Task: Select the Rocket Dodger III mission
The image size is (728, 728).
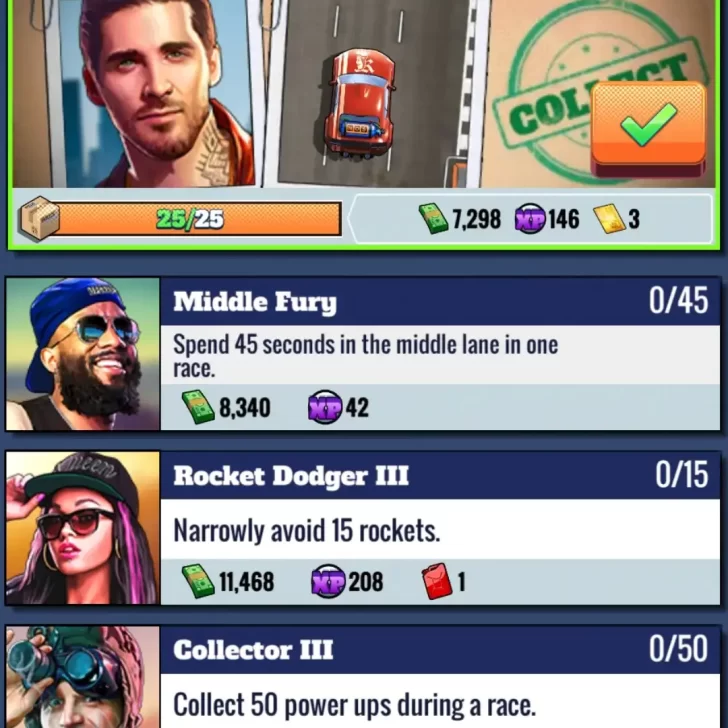Action: point(440,528)
